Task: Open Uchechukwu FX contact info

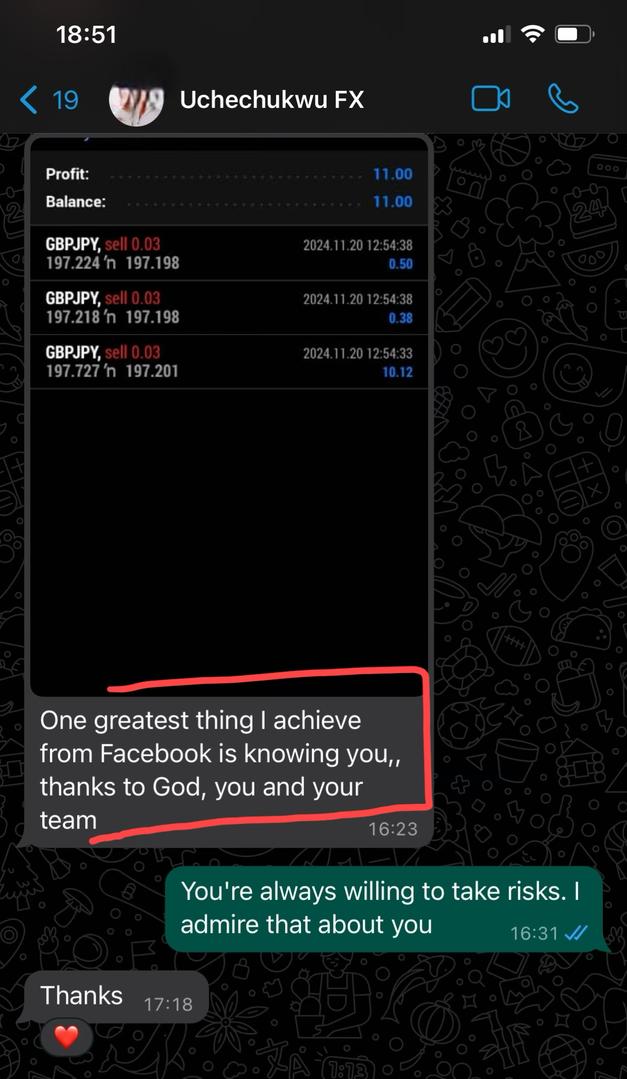Action: pyautogui.click(x=271, y=100)
